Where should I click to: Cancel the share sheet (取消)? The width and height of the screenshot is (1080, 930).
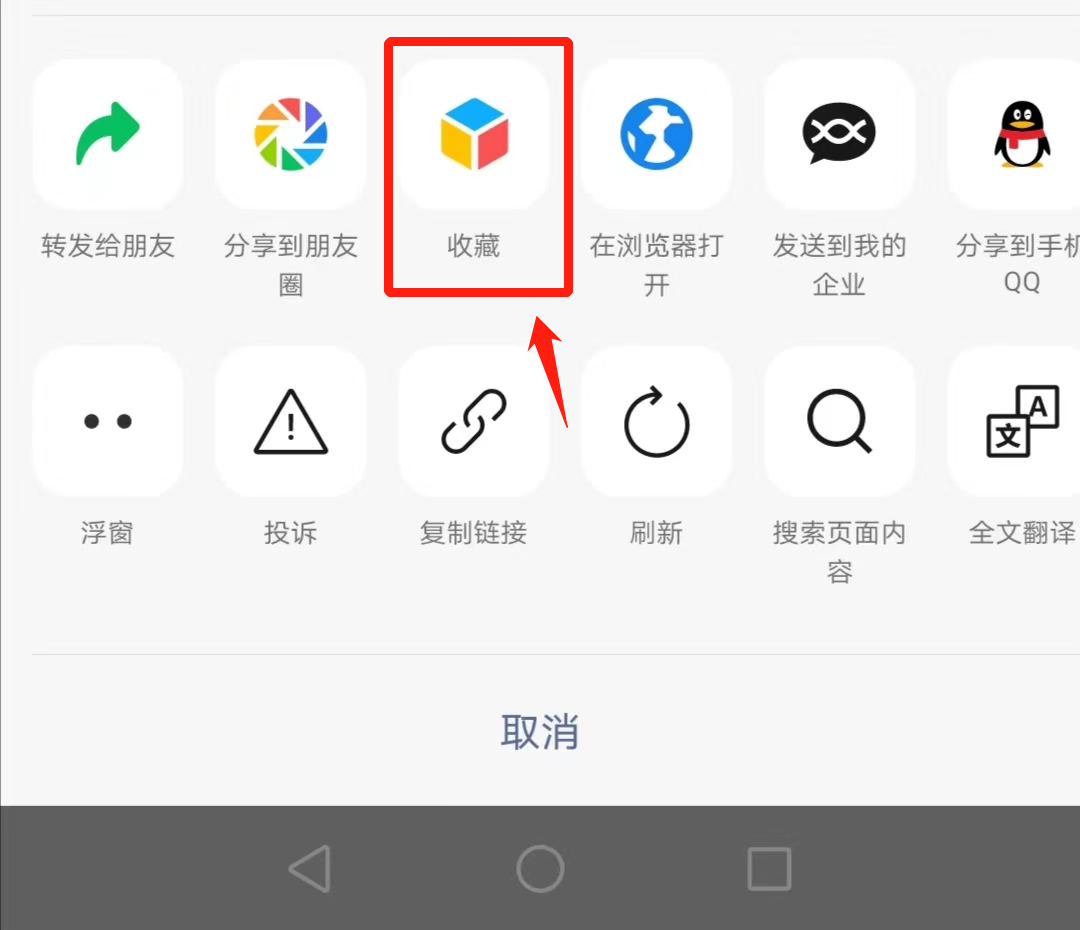(540, 732)
